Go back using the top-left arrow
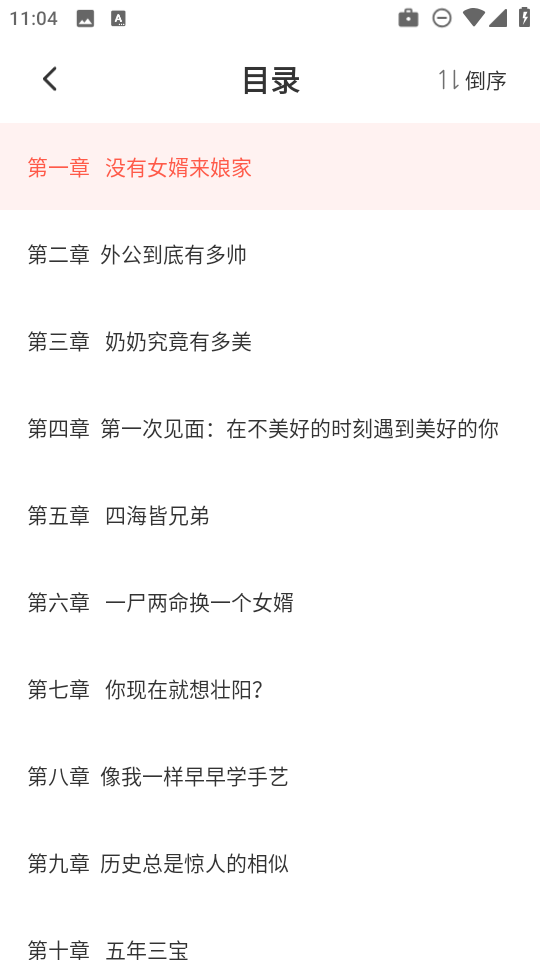 tap(50, 79)
